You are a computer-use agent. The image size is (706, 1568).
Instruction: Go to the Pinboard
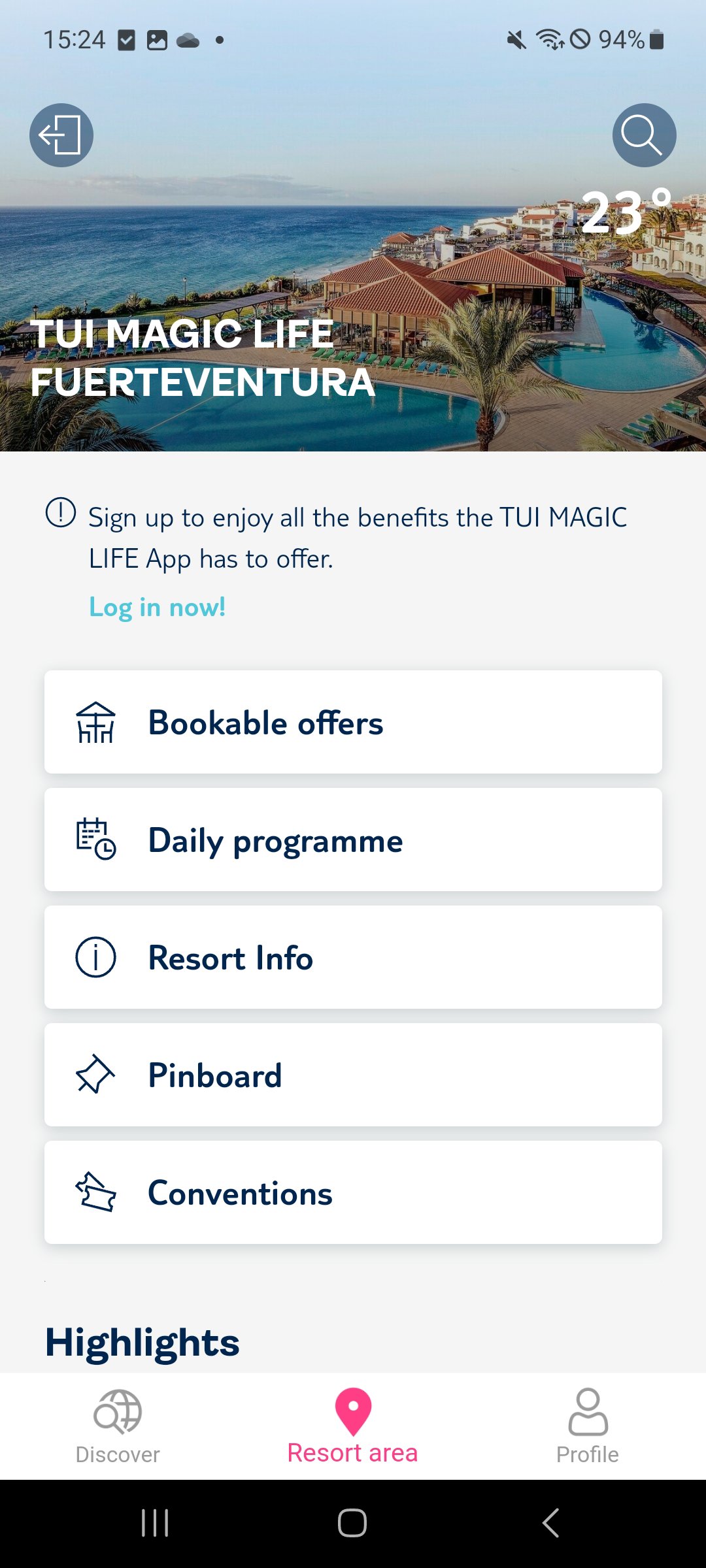pos(353,1075)
